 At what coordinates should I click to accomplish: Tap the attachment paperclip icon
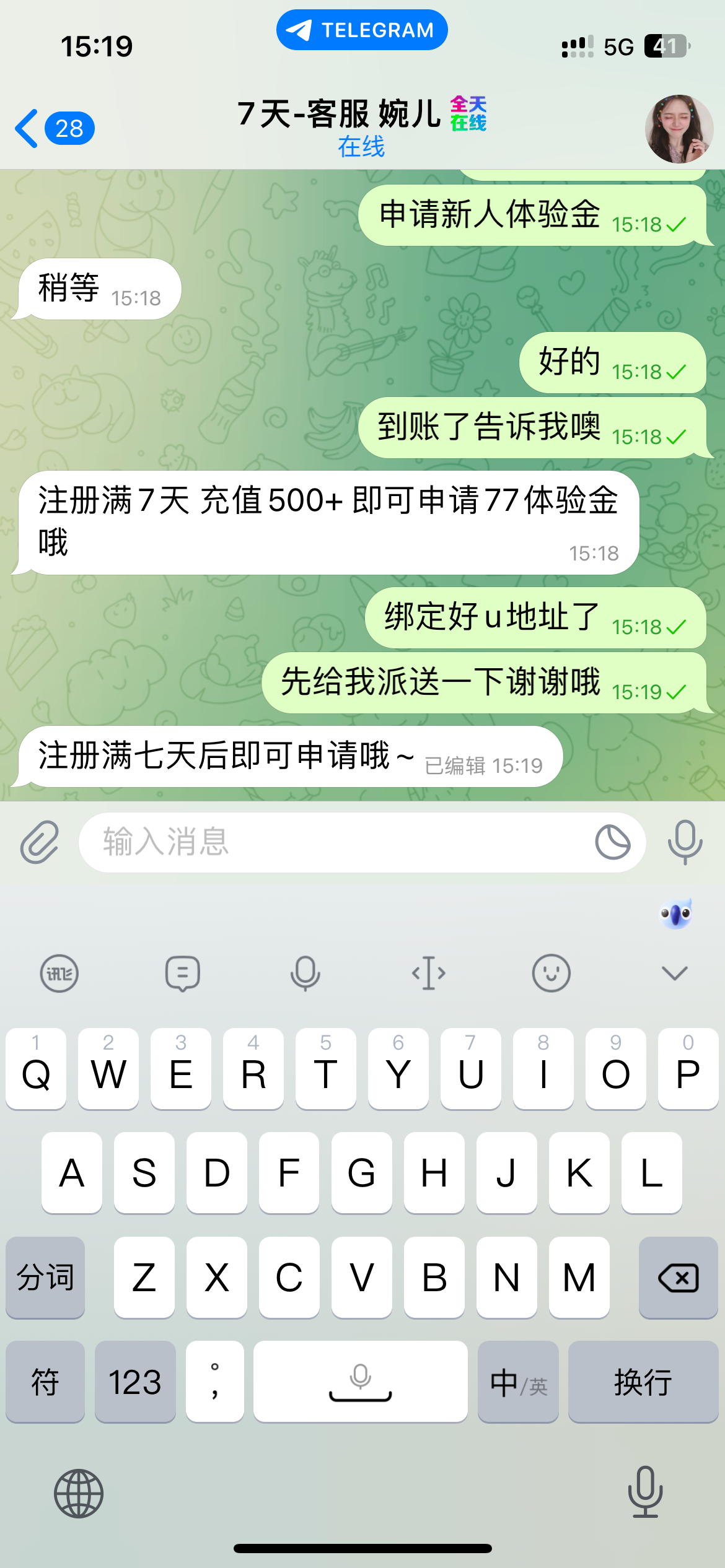[x=40, y=843]
